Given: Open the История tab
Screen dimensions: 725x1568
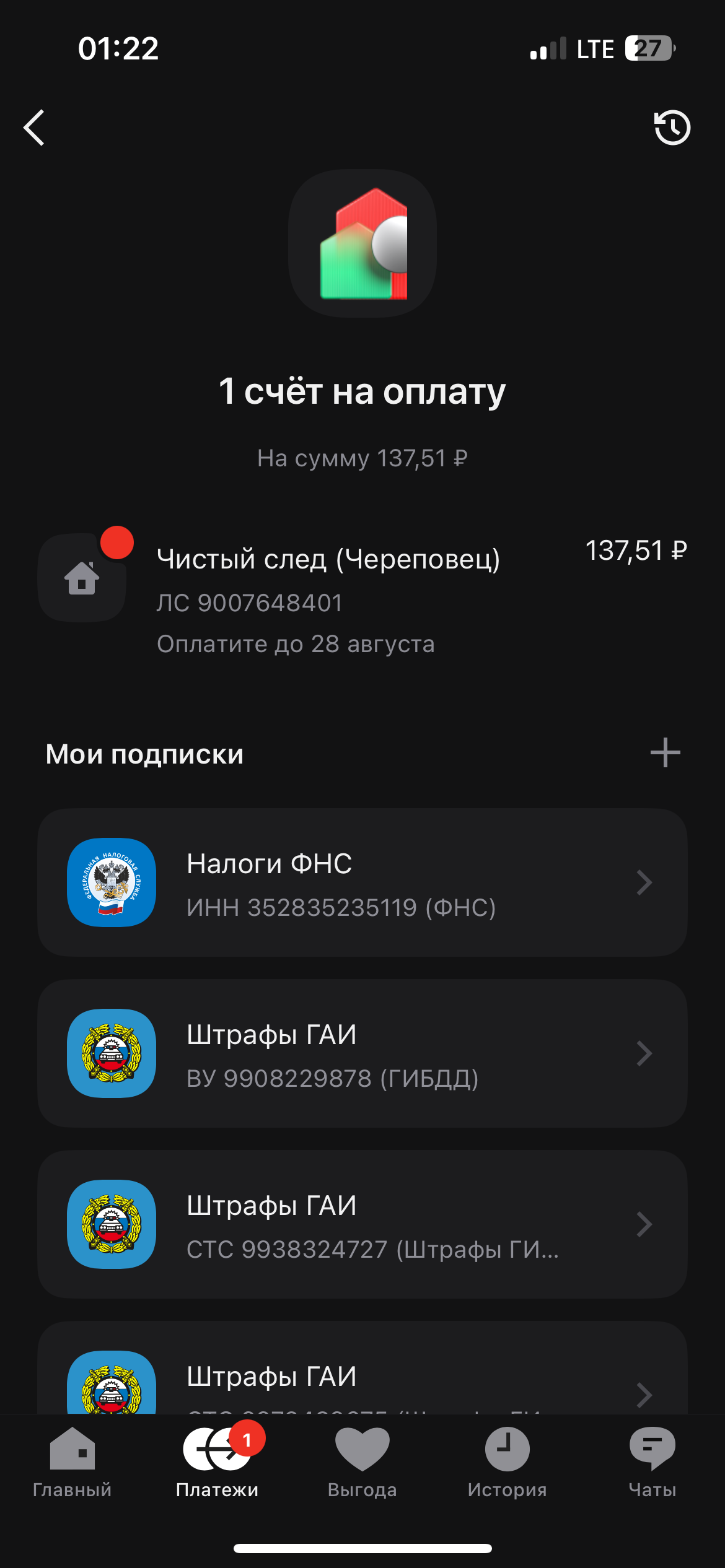Looking at the screenshot, I should tap(507, 1462).
